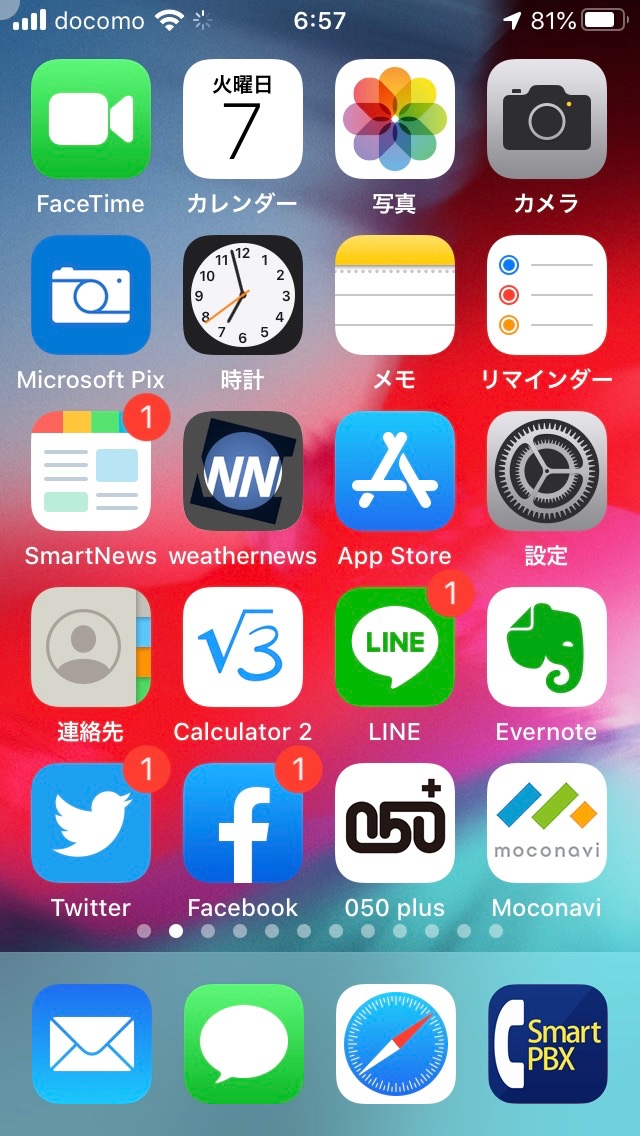The height and width of the screenshot is (1136, 640).
Task: Launch Evernote
Action: tap(547, 647)
